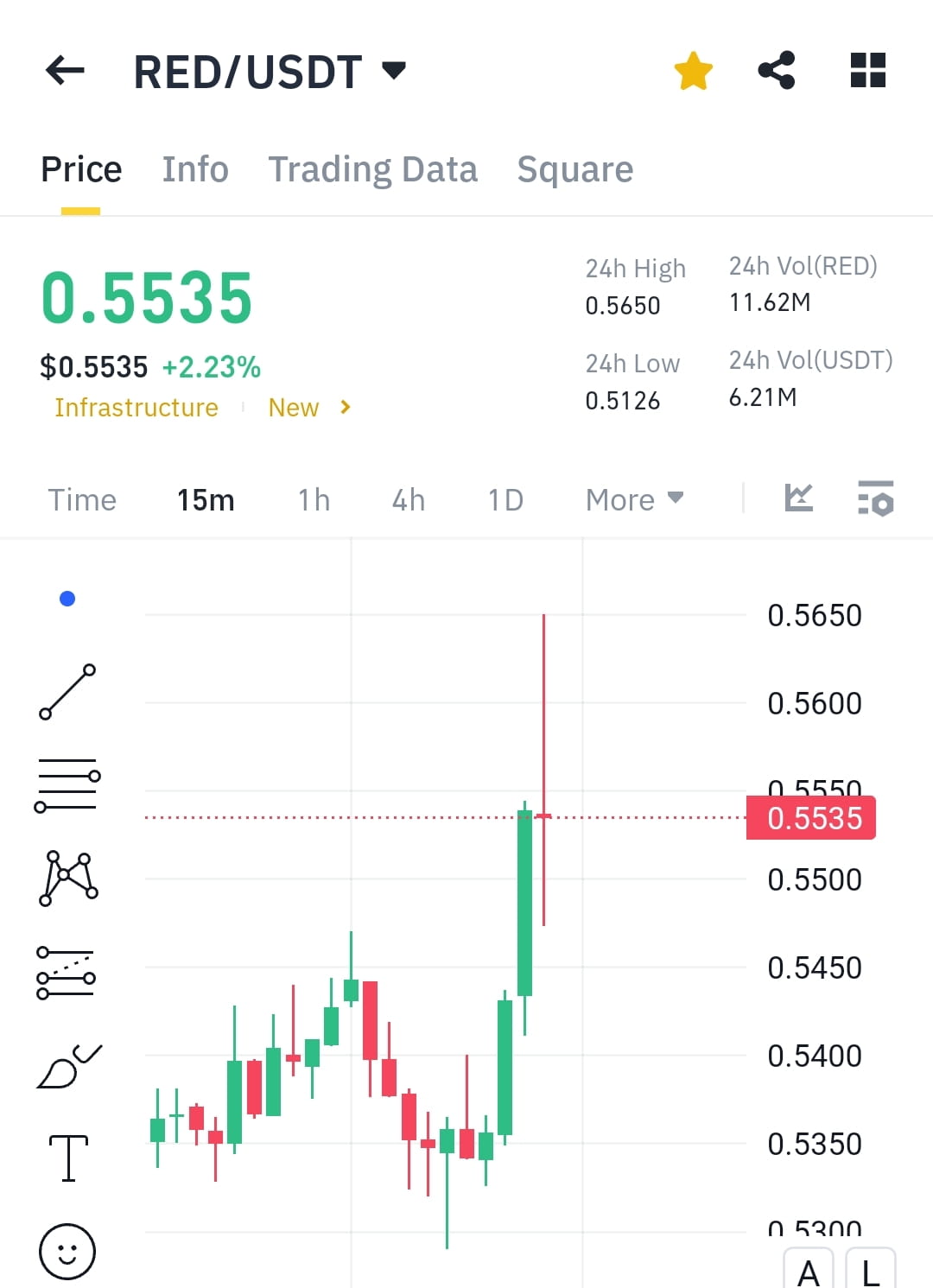Expand the More timeframe dropdown
This screenshot has width=933, height=1288.
tap(634, 499)
